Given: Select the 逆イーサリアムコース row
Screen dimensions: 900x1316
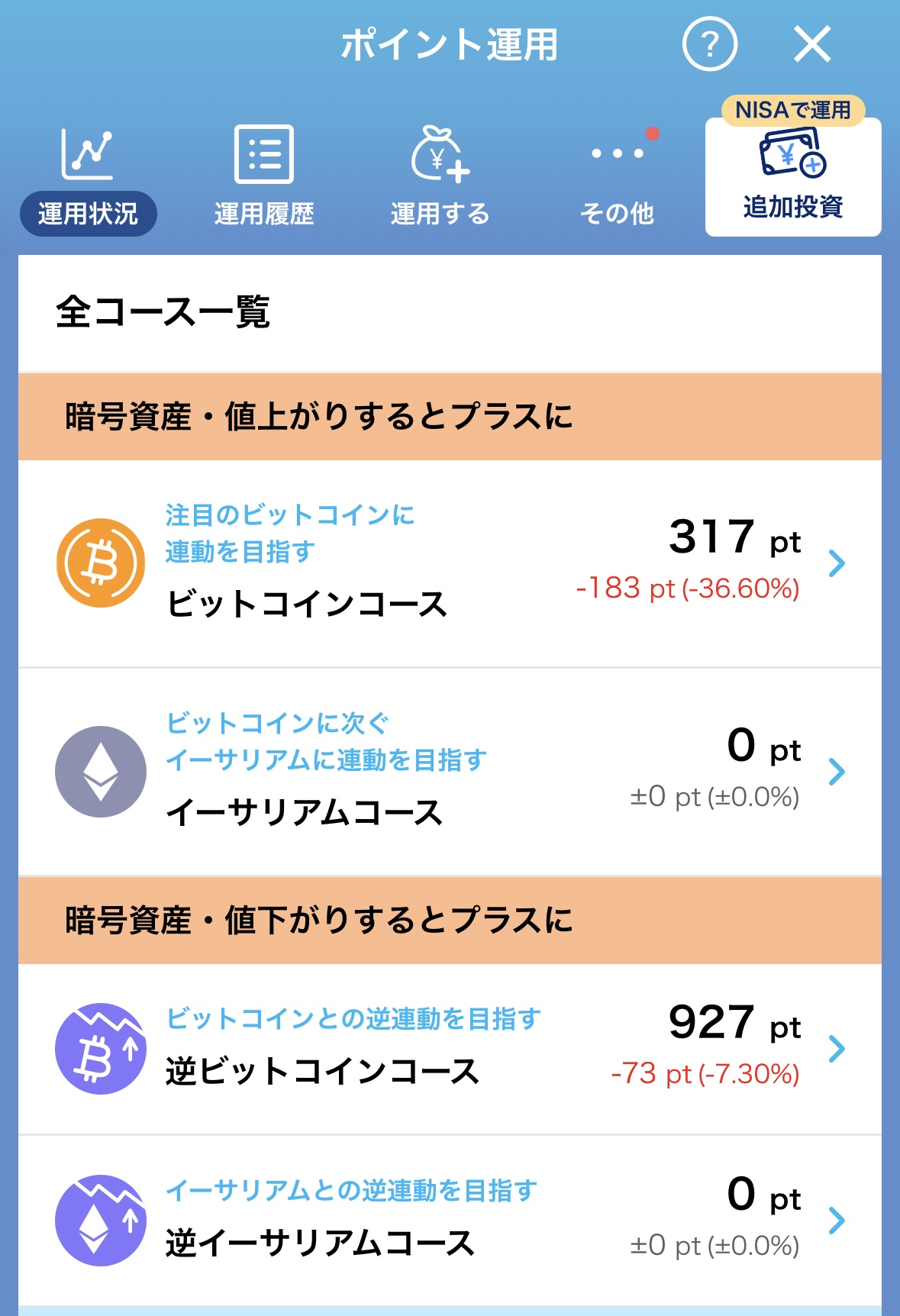Looking at the screenshot, I should [x=450, y=1220].
